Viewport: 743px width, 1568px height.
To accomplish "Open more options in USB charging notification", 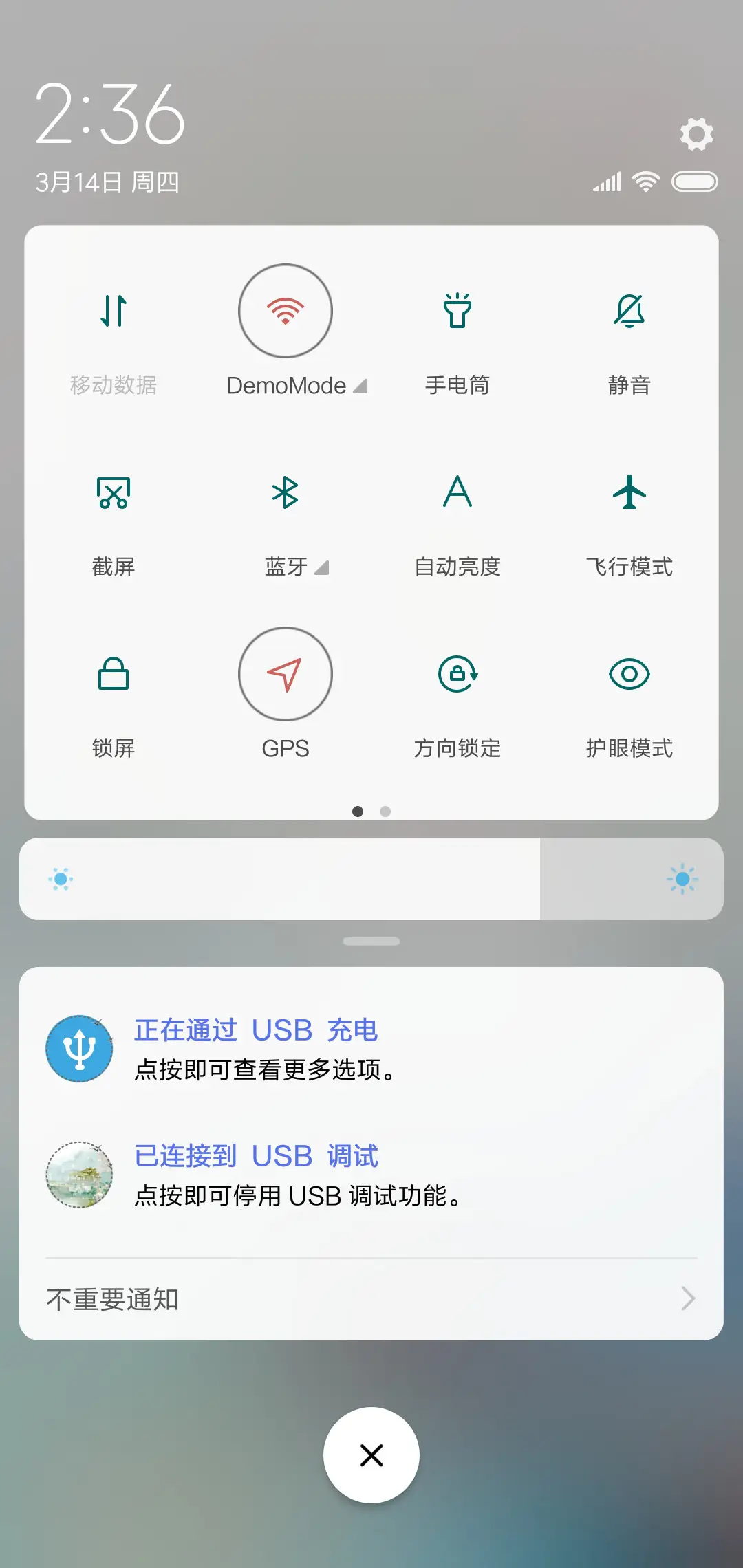I will click(371, 1049).
